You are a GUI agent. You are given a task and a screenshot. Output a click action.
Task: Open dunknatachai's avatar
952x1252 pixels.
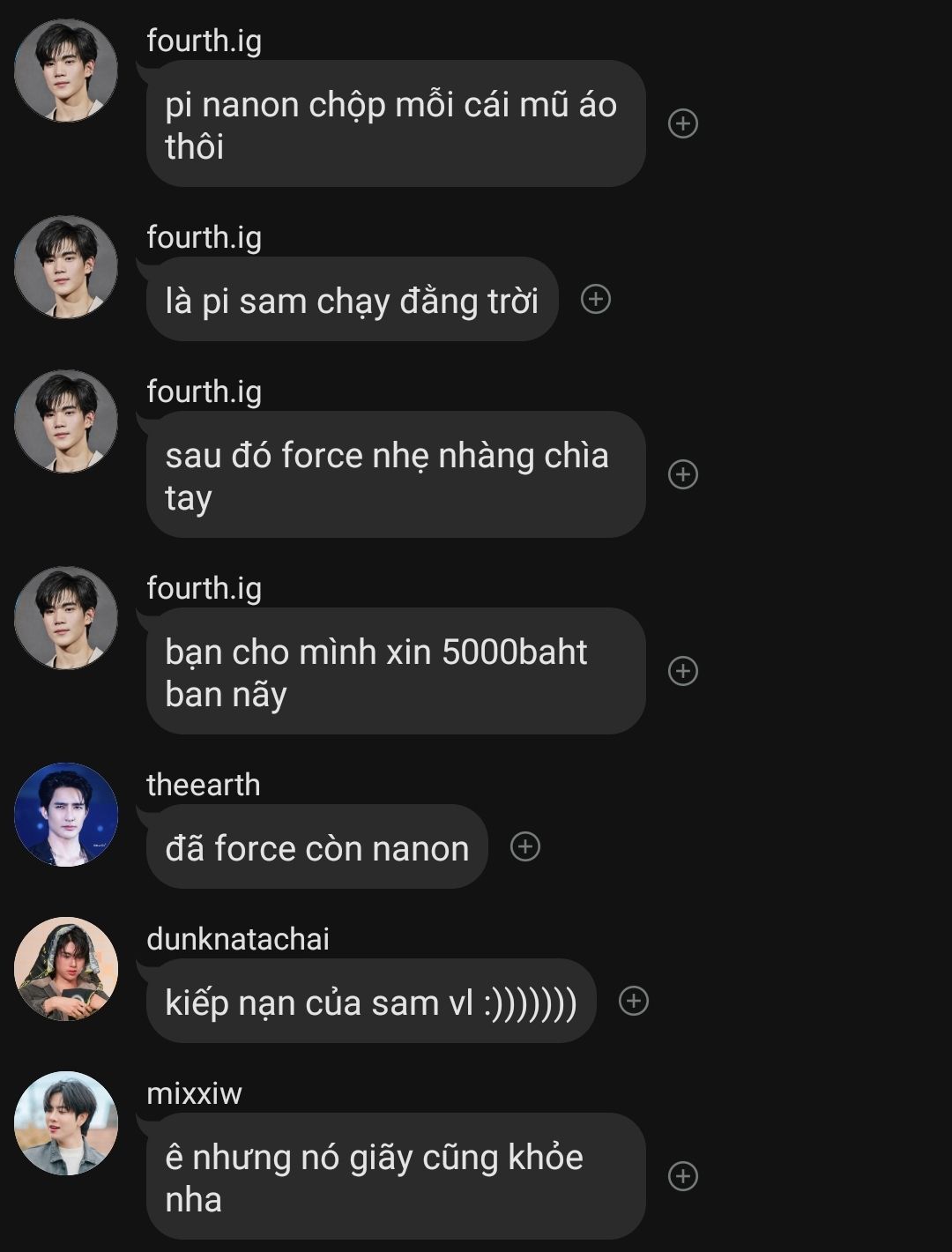pyautogui.click(x=66, y=969)
